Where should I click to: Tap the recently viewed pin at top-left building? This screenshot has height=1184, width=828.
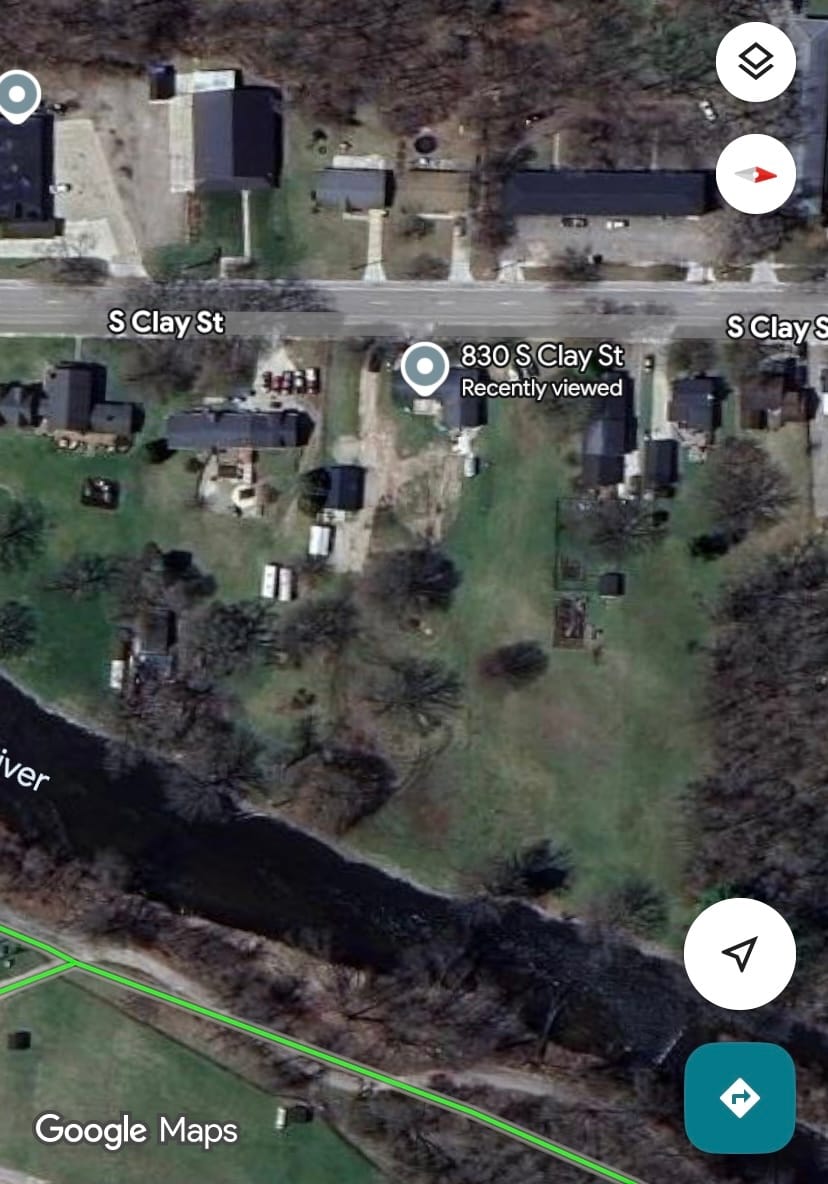(x=17, y=95)
